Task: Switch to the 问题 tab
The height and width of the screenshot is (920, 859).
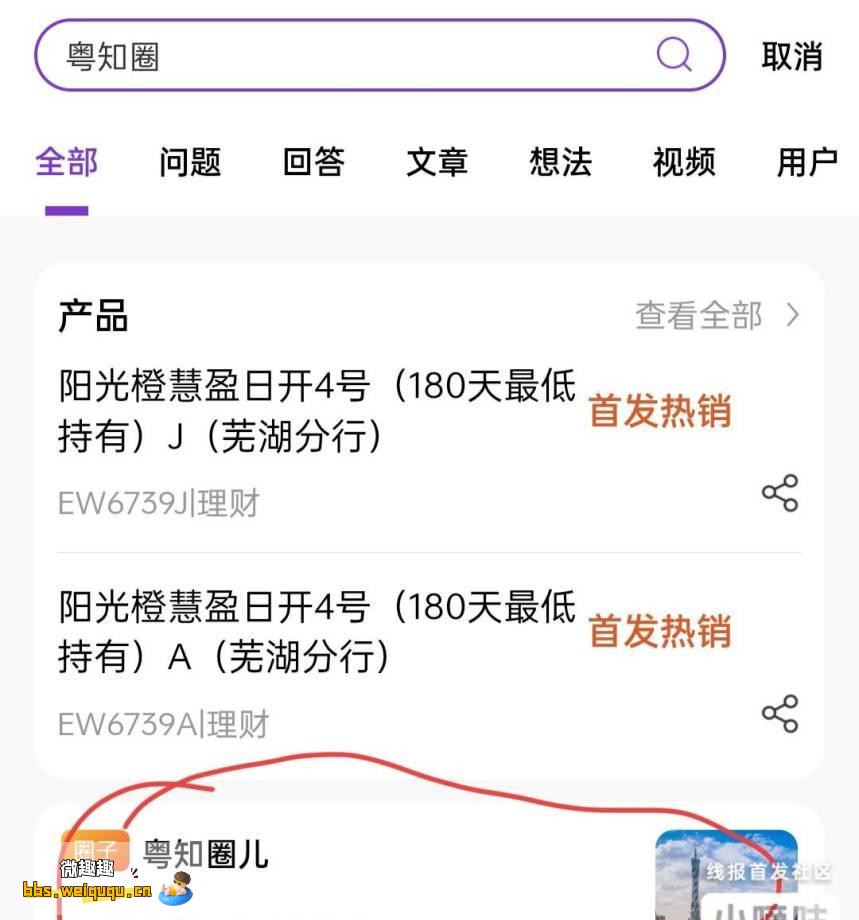Action: 190,162
